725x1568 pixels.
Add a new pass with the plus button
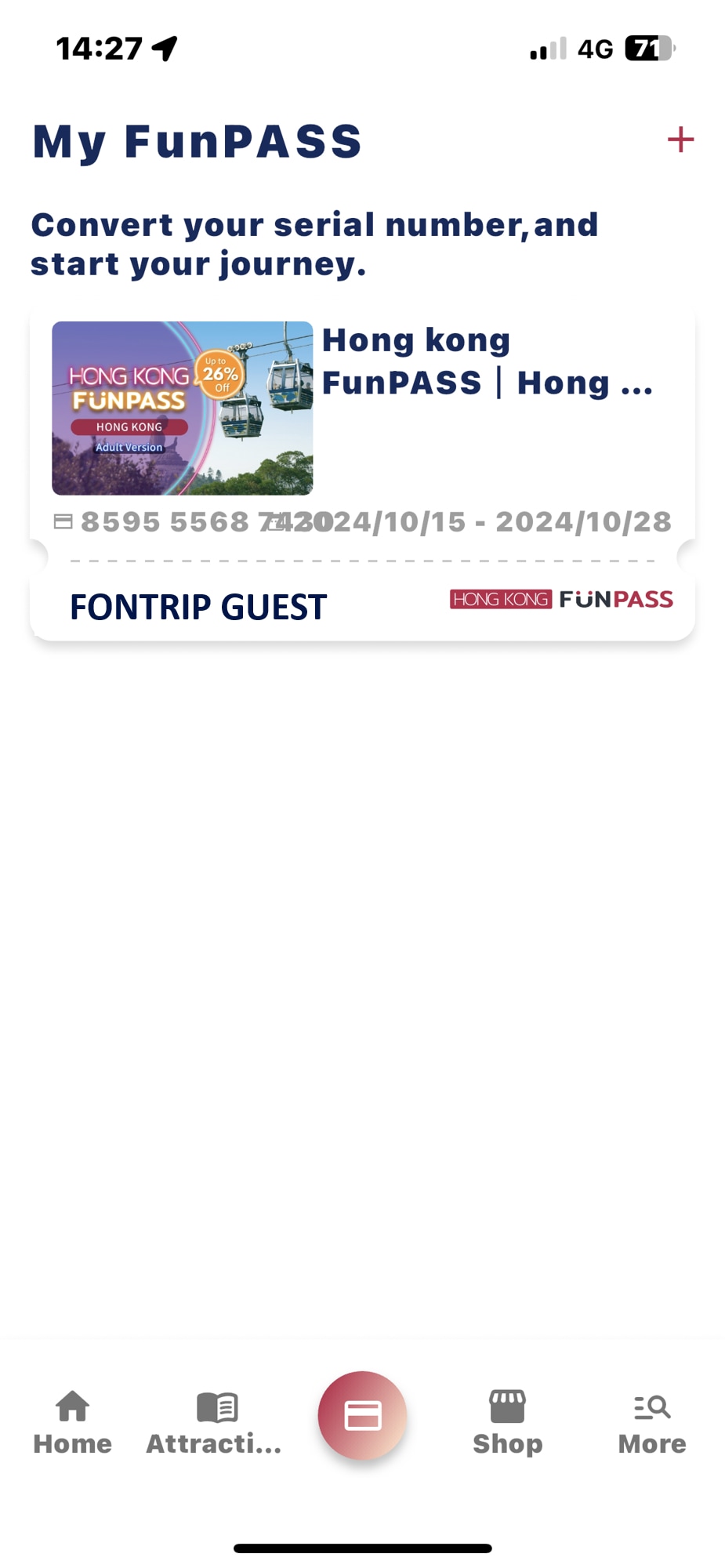[x=679, y=140]
